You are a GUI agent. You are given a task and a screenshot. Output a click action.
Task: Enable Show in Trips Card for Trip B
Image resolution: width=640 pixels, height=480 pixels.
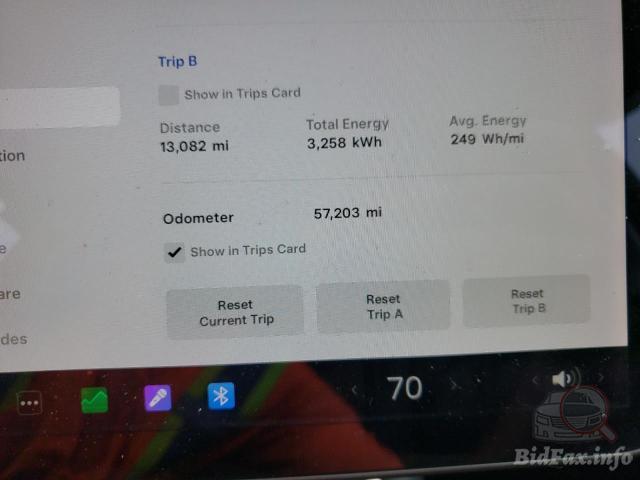point(169,95)
